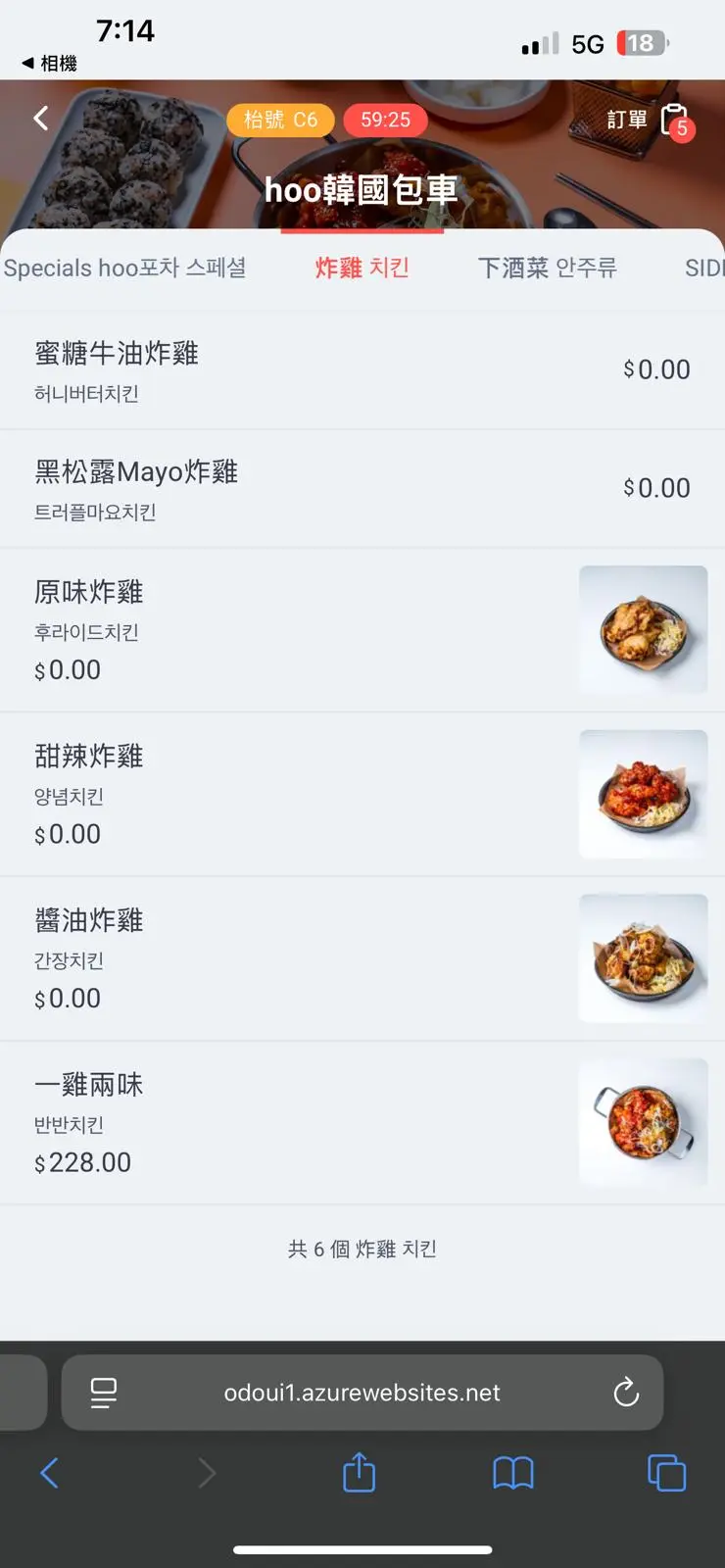
Task: Return to the 相機 app
Action: (49, 64)
